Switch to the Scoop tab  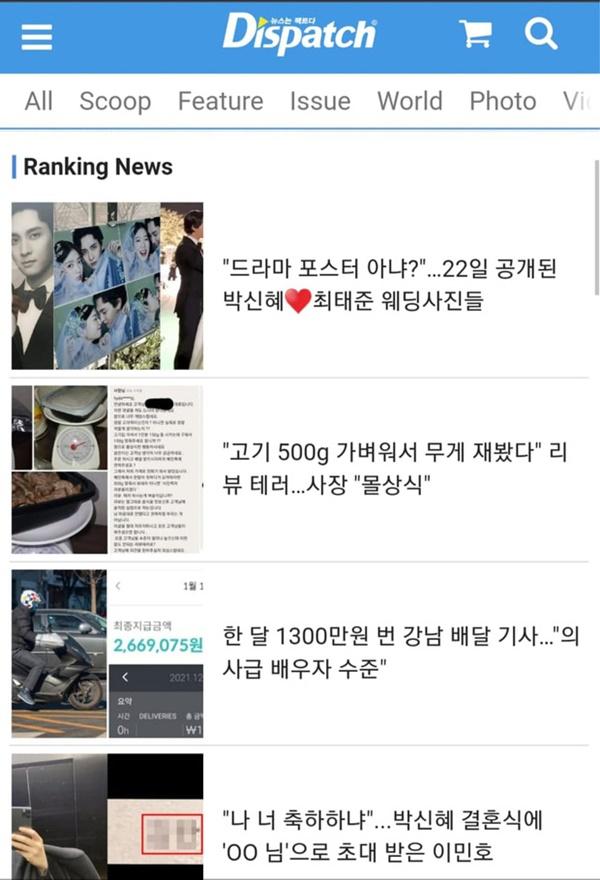pyautogui.click(x=115, y=101)
